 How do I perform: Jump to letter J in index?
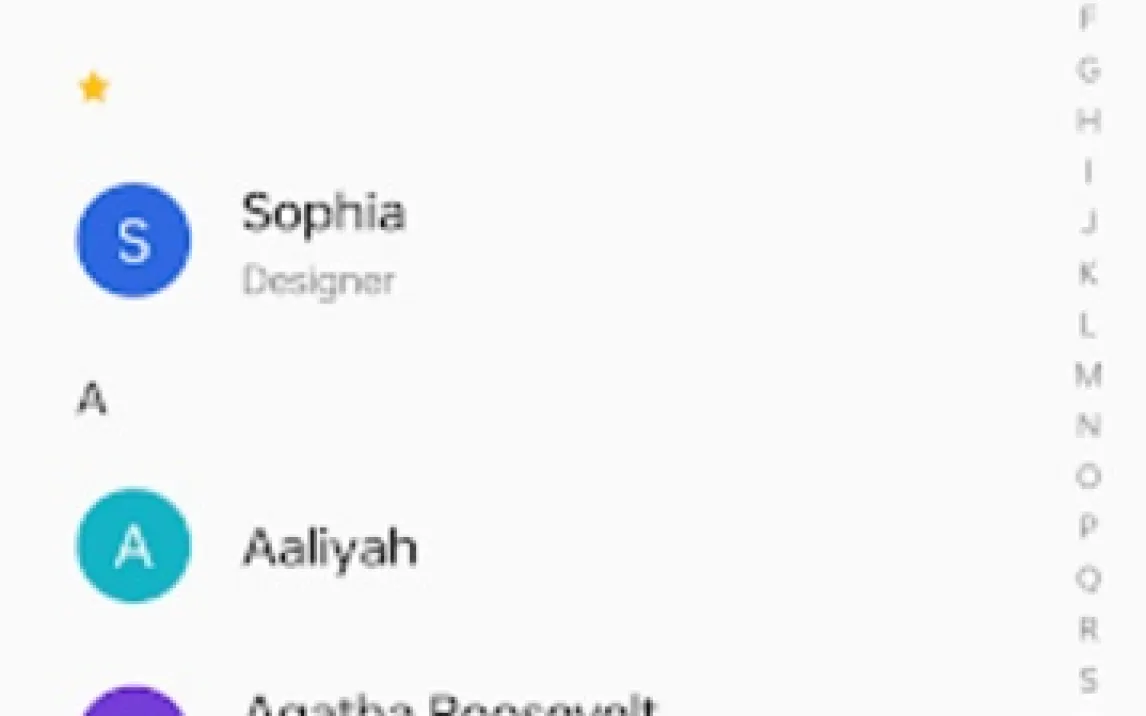point(1088,221)
